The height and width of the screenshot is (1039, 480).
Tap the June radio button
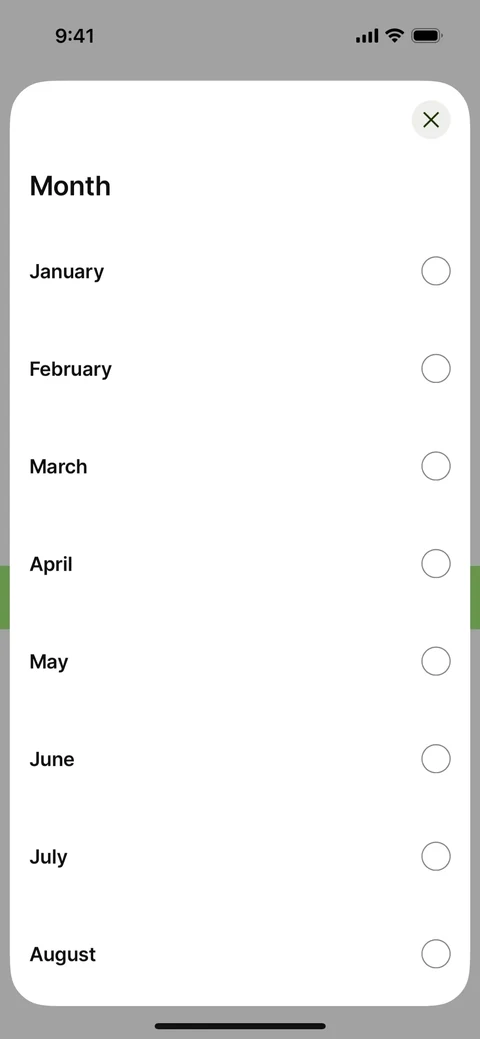pos(436,759)
